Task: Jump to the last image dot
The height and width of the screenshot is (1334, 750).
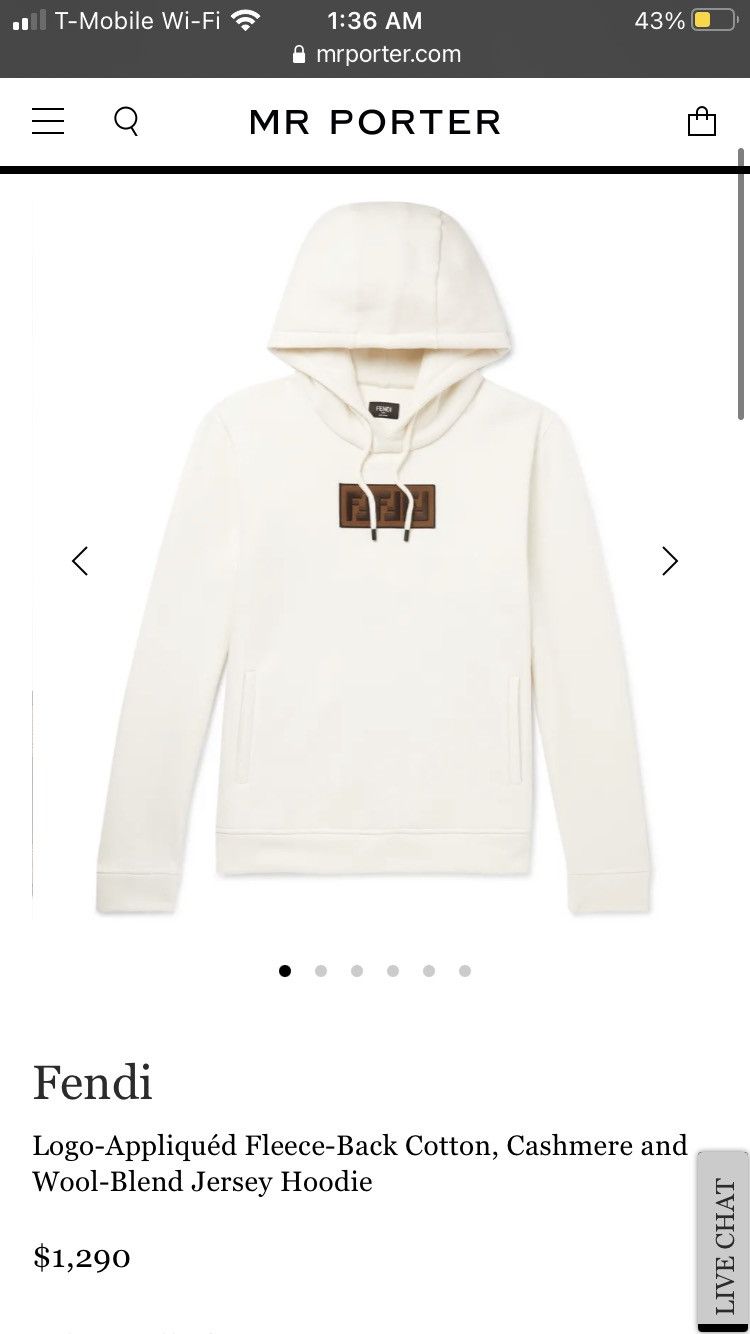Action: pyautogui.click(x=465, y=970)
